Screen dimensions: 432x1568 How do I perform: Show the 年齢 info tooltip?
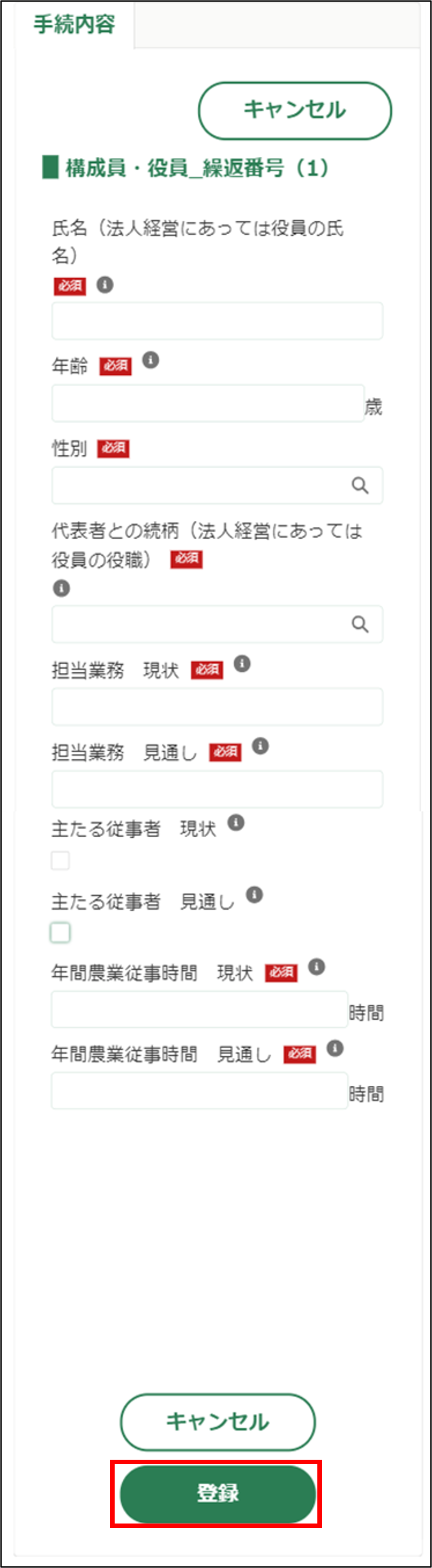tap(150, 360)
